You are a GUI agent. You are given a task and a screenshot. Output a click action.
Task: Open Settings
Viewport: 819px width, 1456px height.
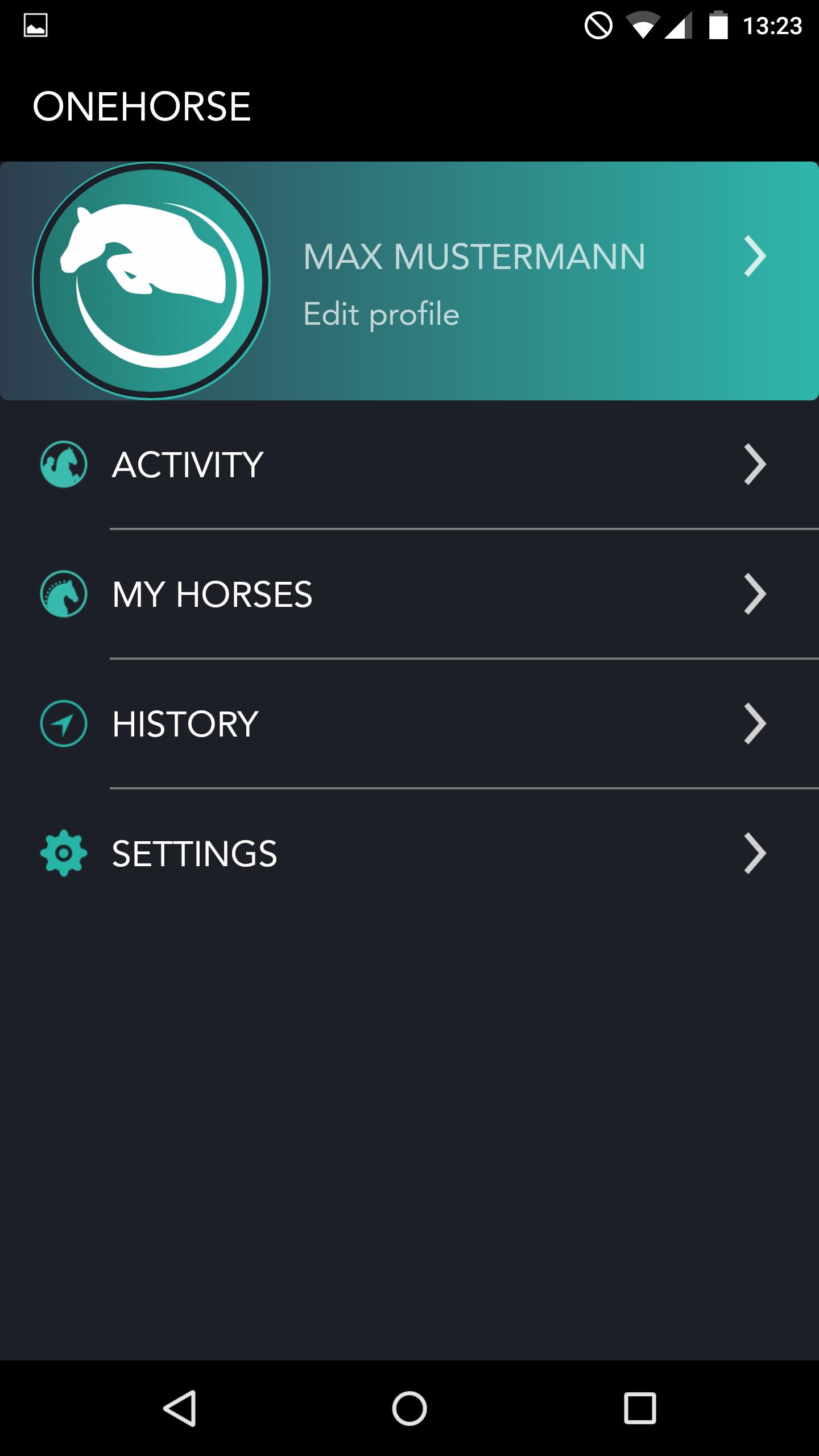click(x=409, y=854)
